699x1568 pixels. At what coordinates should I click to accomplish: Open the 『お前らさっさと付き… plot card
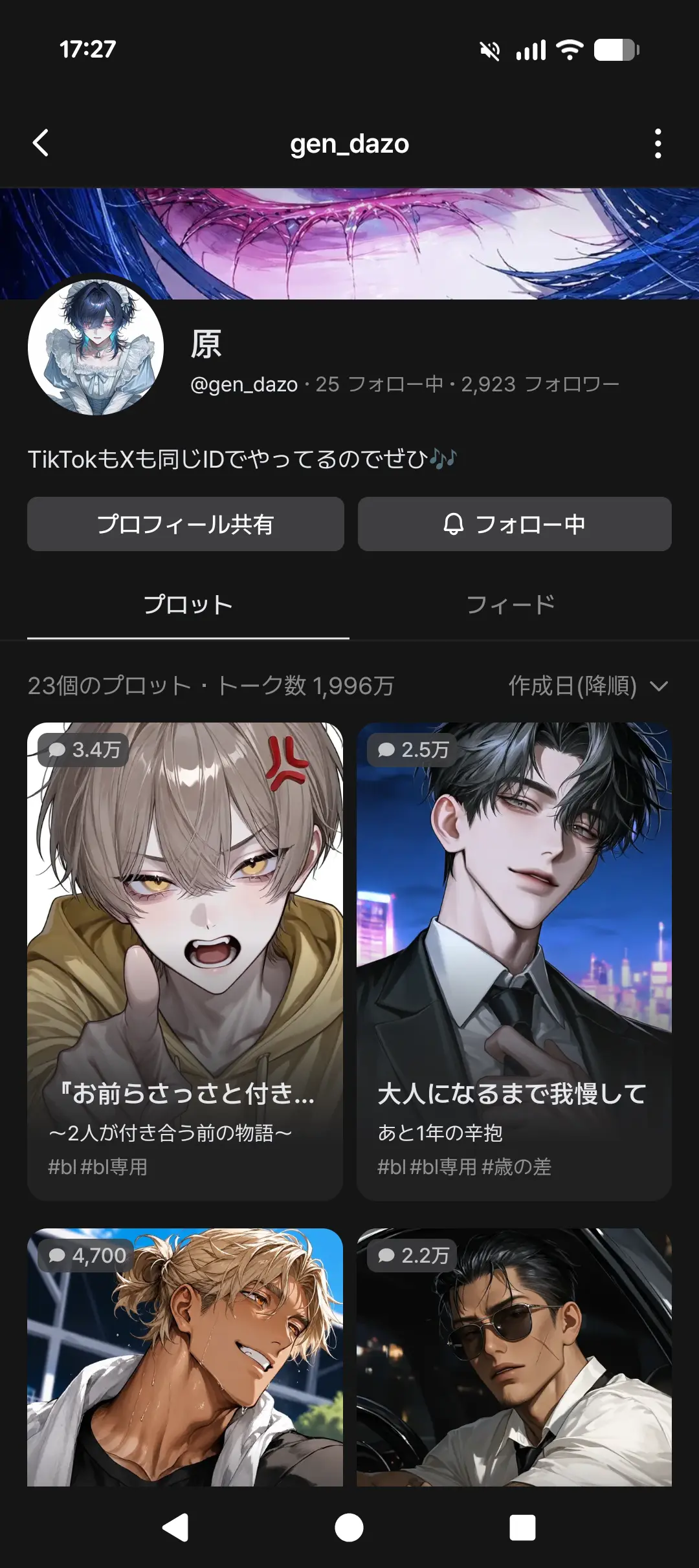[x=185, y=961]
